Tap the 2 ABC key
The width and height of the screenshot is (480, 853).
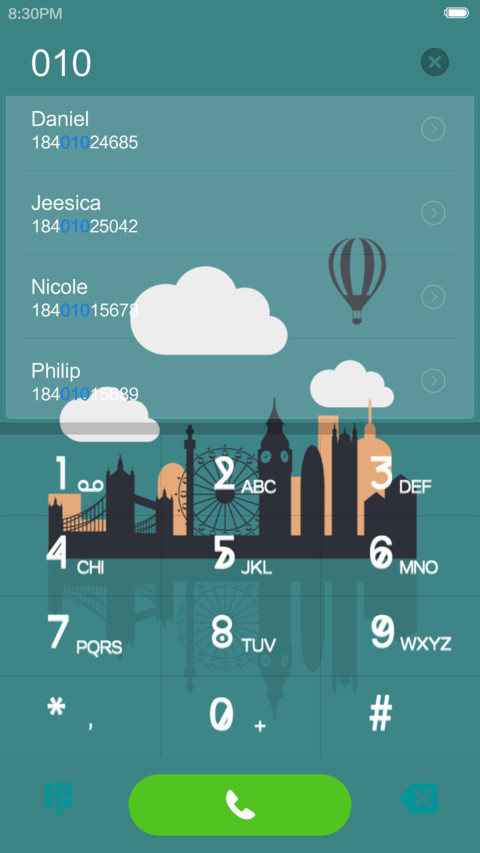tap(241, 475)
